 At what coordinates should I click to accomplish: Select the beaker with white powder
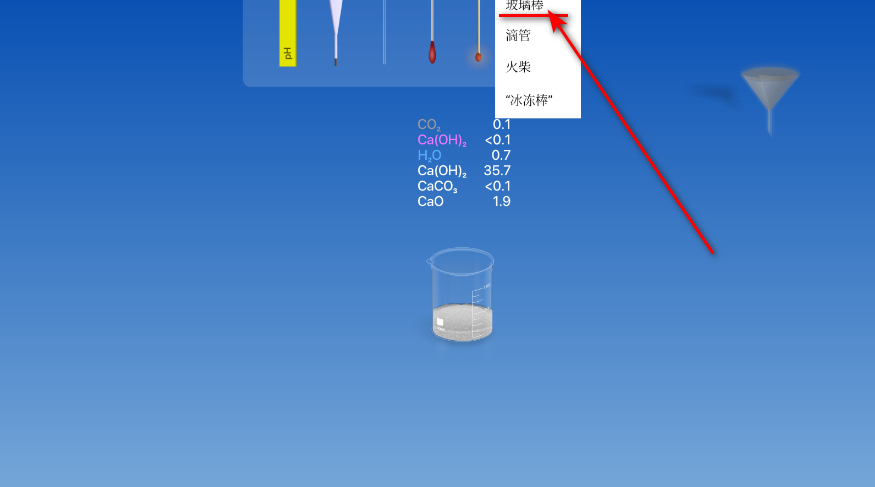(463, 297)
